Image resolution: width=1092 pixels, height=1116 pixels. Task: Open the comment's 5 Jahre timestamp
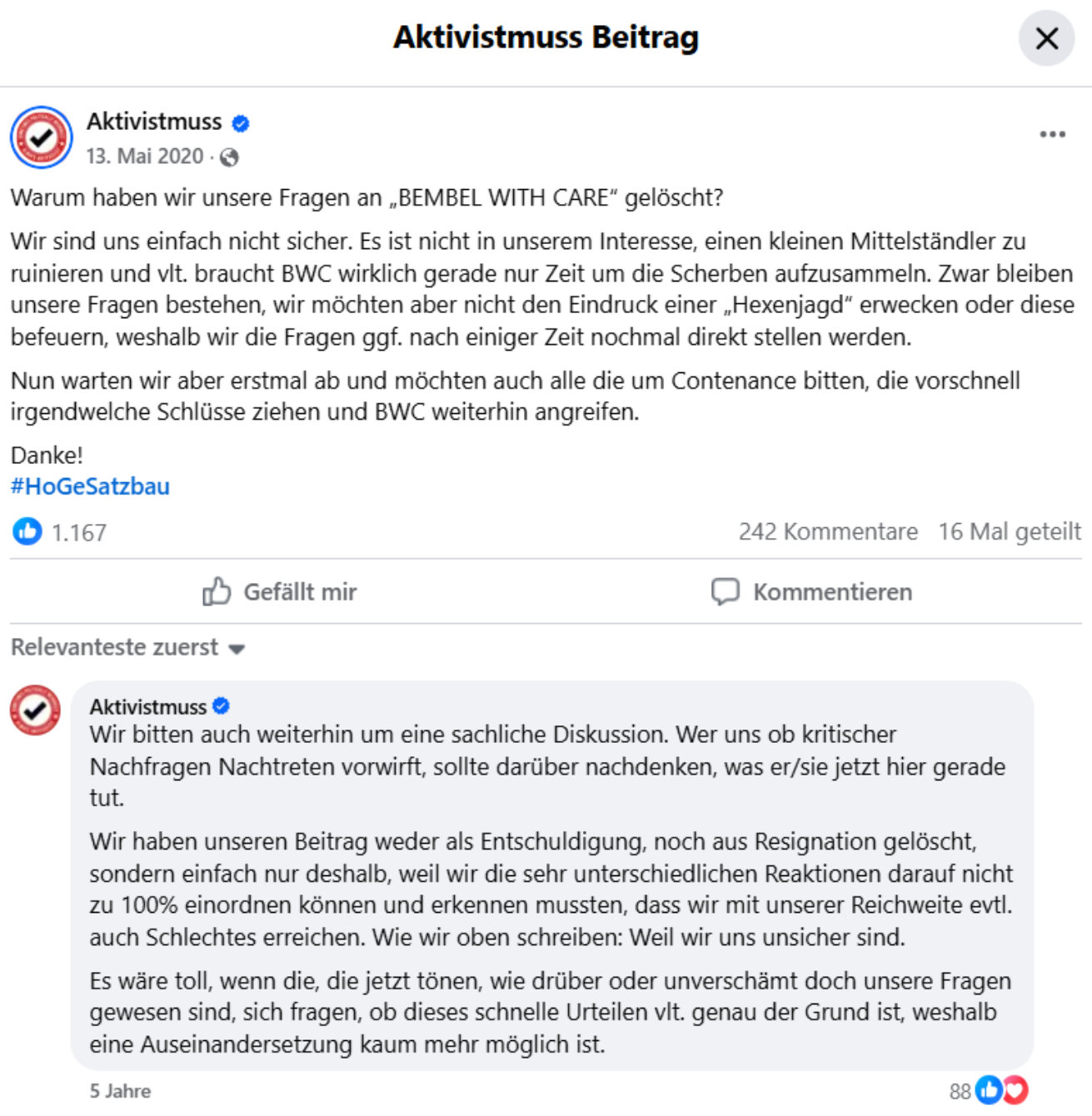tap(120, 1091)
